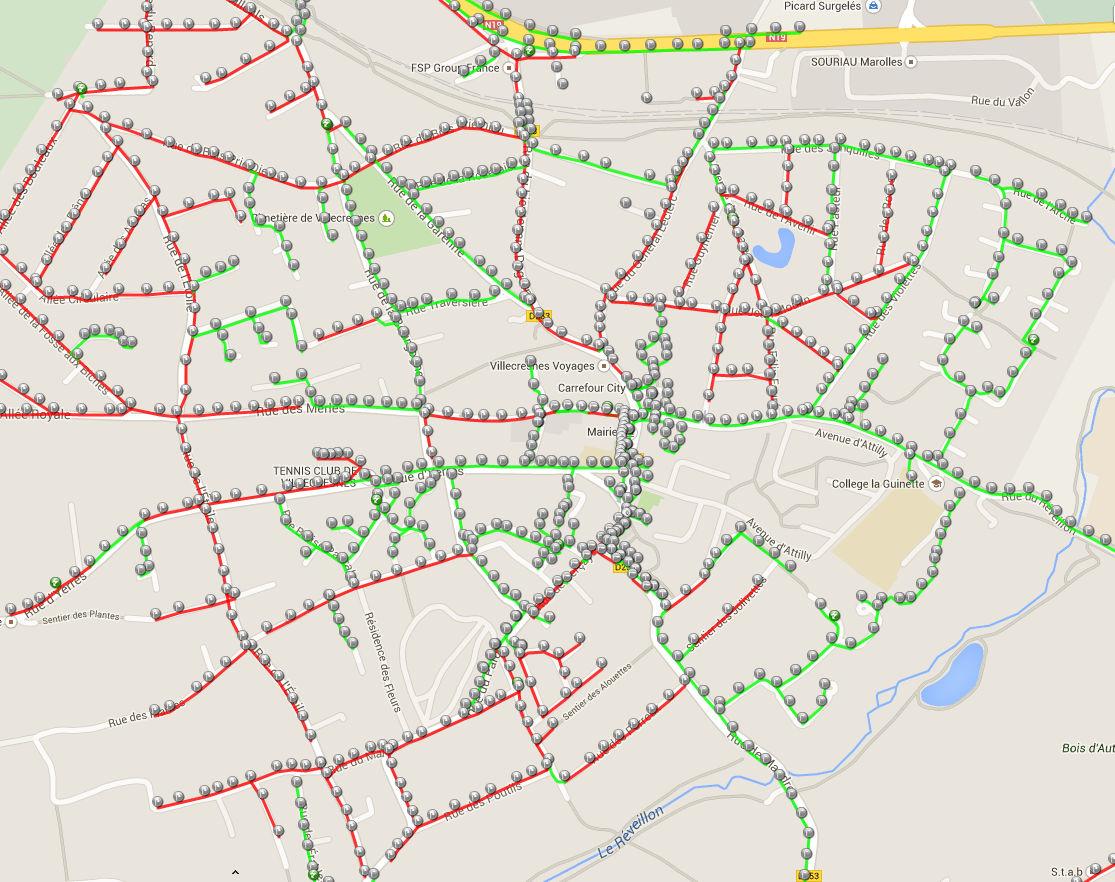Select the Villecresnes Voyages marker
The image size is (1115, 882).
[x=603, y=366]
